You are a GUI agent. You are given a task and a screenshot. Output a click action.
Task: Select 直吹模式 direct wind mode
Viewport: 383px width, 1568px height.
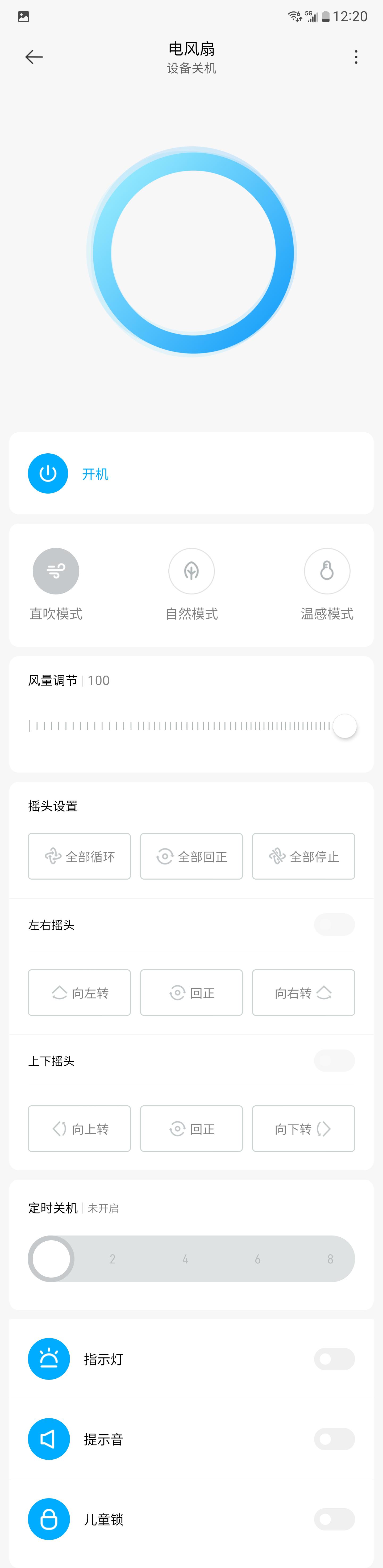tap(56, 571)
